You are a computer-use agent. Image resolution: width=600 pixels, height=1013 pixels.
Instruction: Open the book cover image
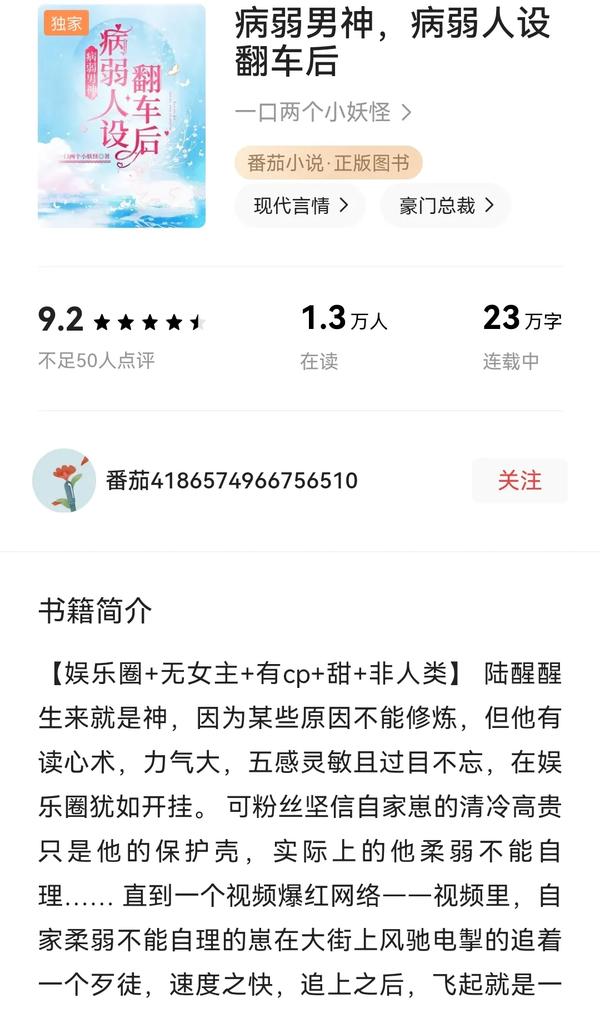(121, 115)
